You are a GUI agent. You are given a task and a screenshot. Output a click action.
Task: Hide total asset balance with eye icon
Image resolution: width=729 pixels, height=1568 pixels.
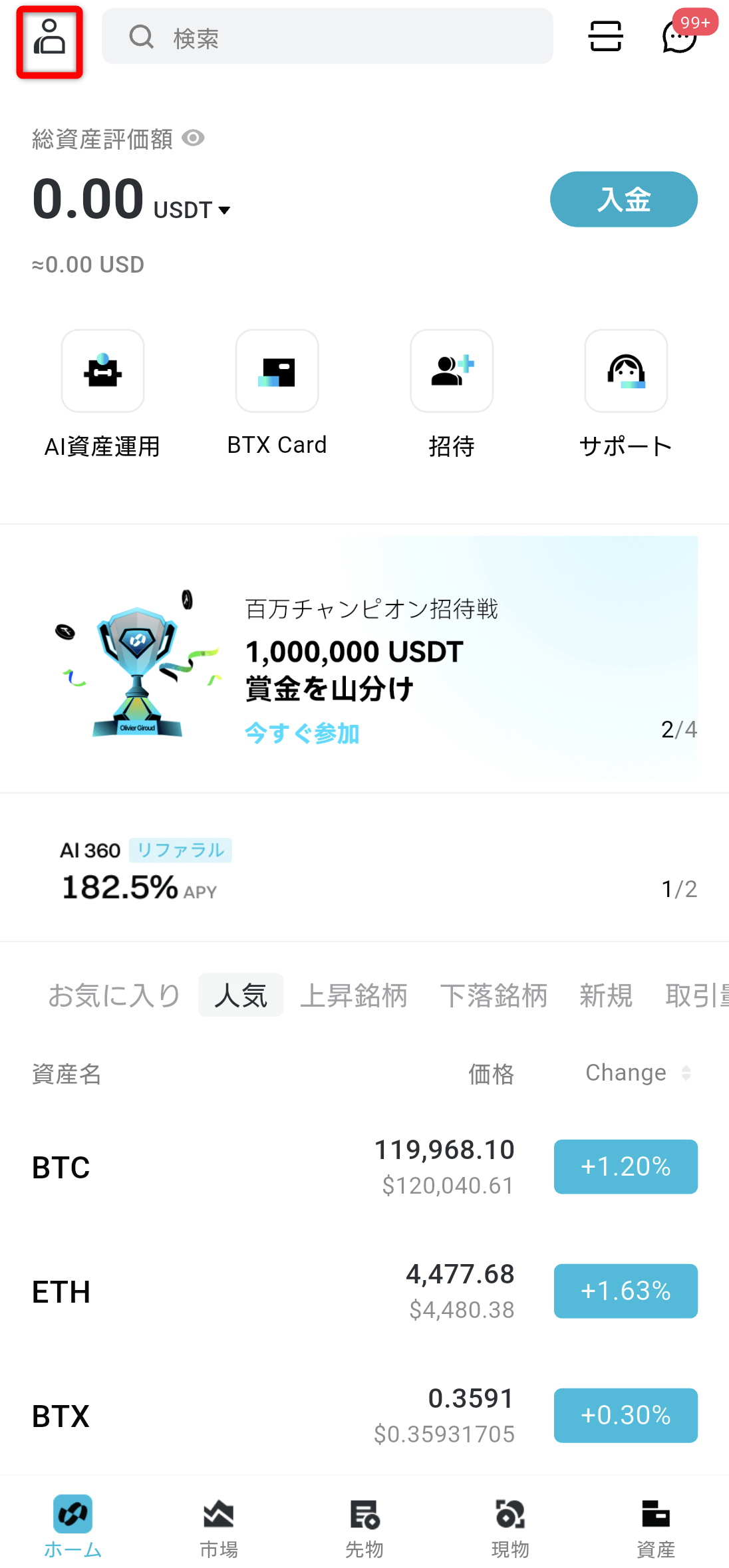194,138
